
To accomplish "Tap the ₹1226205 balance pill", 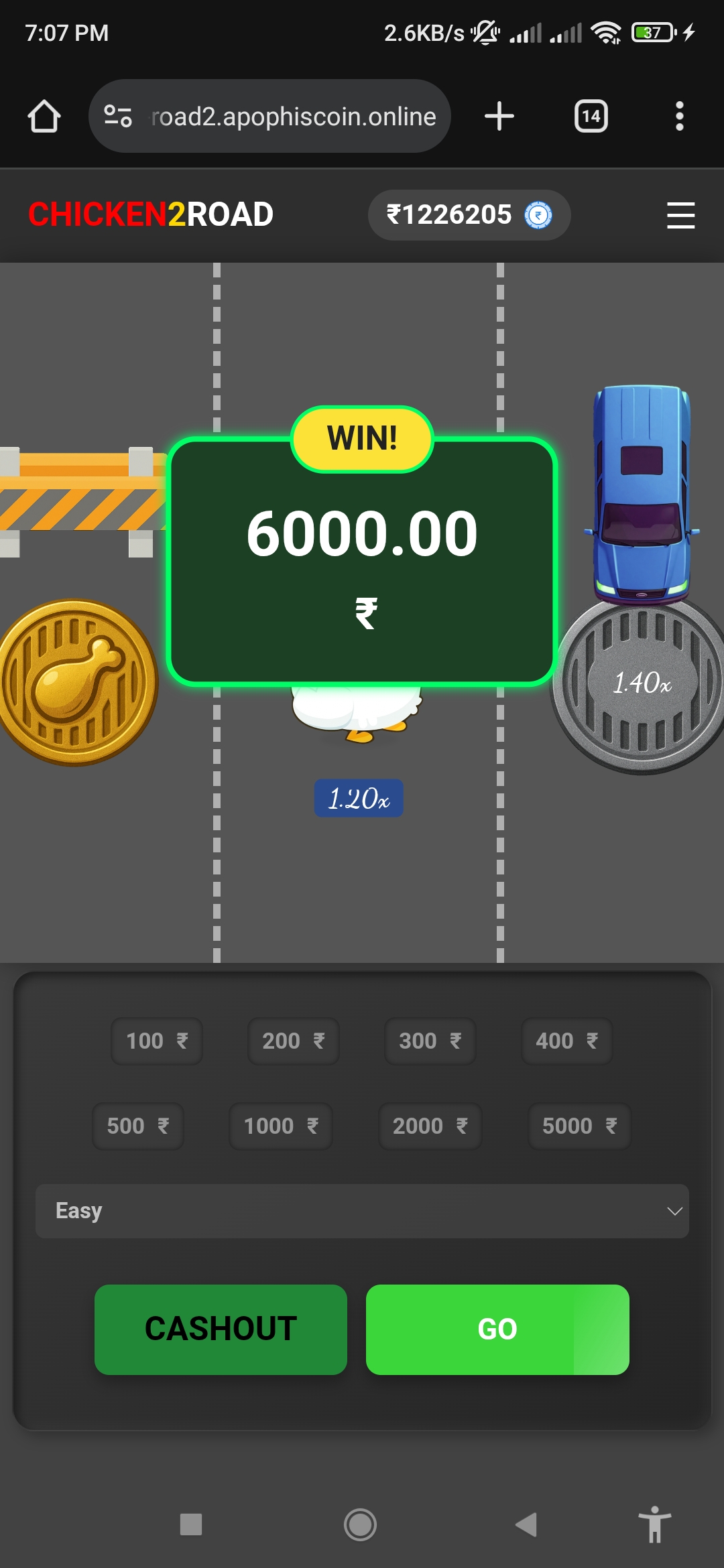I will 469,215.
